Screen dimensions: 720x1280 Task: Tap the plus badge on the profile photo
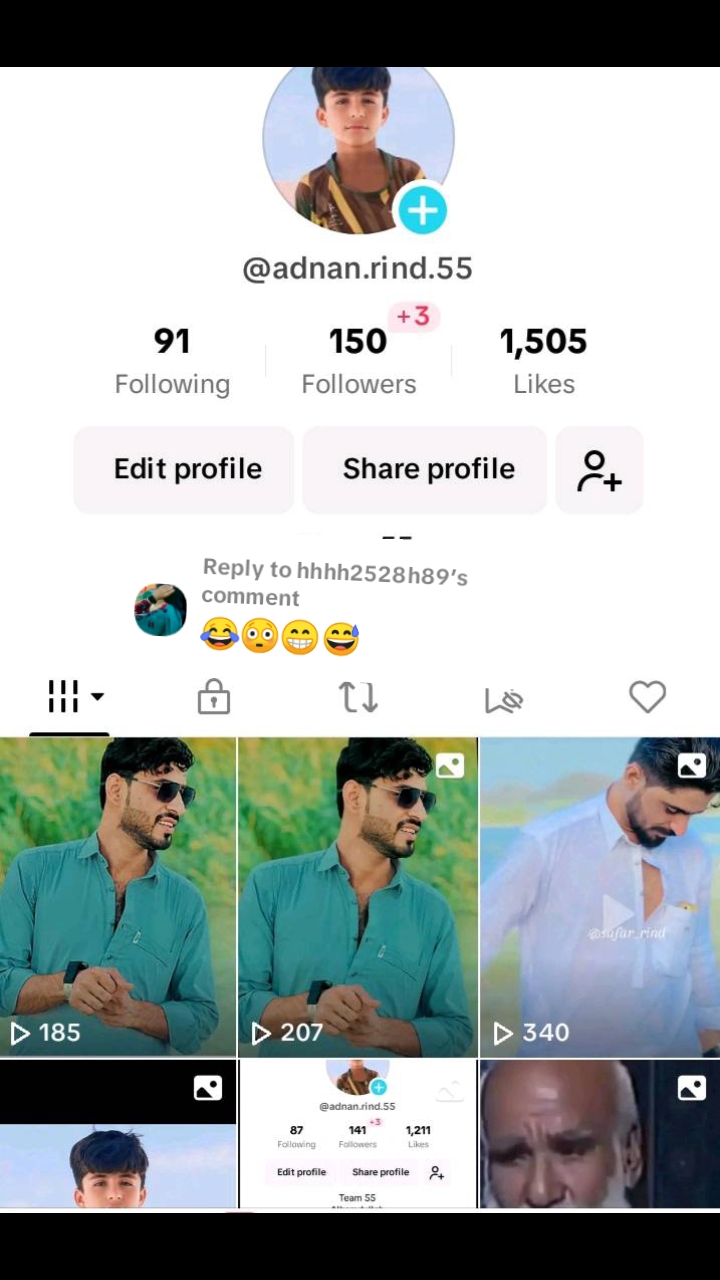click(x=422, y=211)
